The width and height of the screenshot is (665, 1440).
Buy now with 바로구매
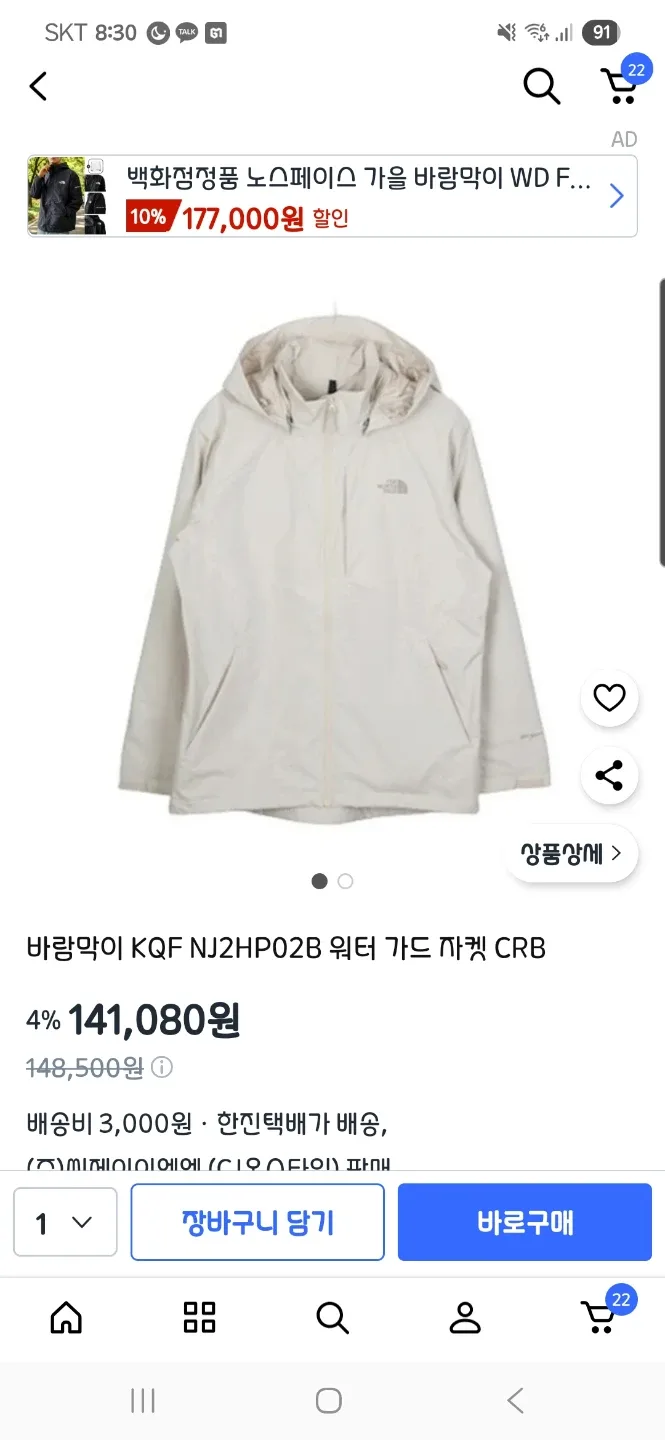pyautogui.click(x=525, y=1222)
